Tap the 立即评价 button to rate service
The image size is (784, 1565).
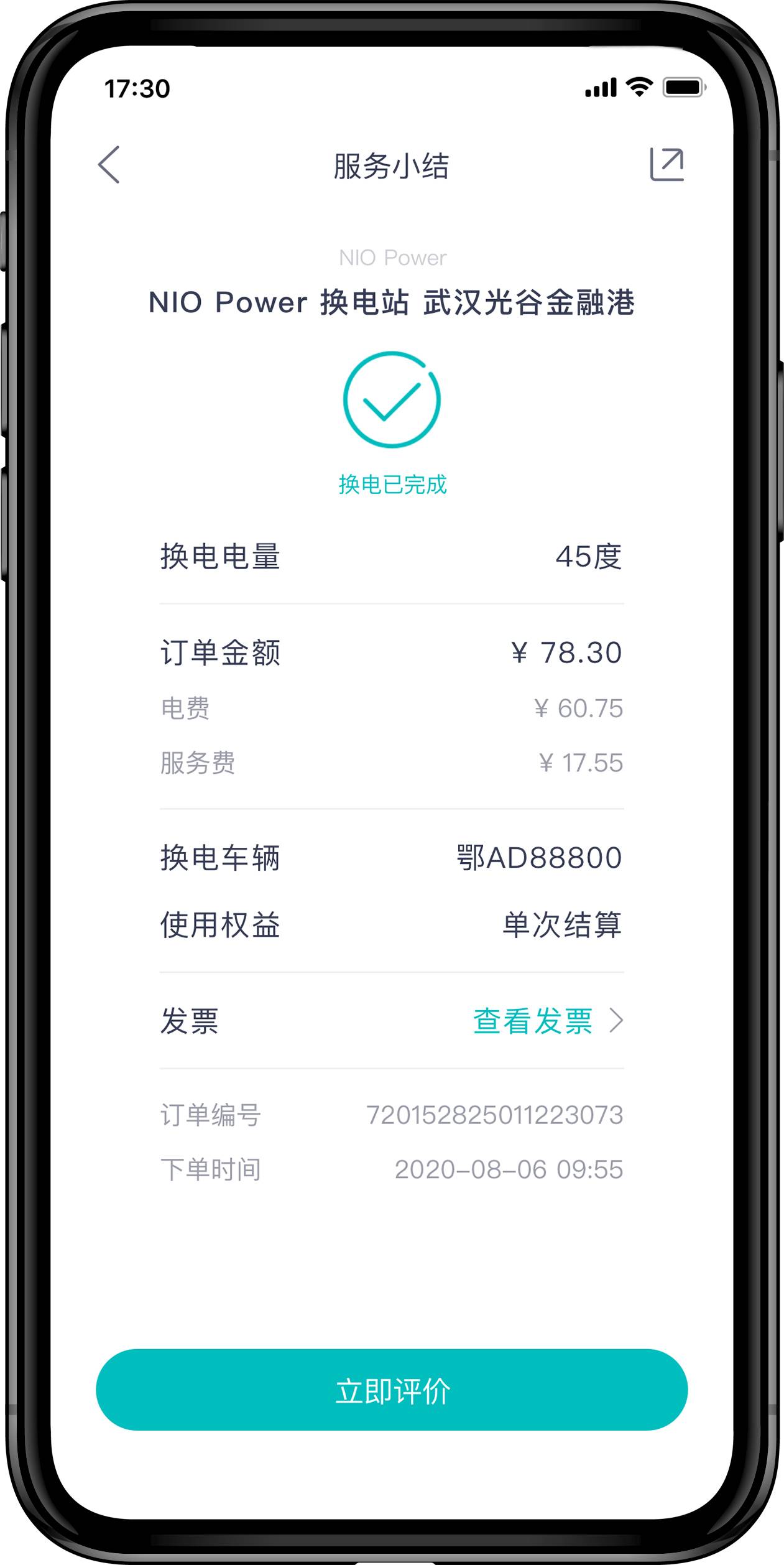pos(392,1390)
